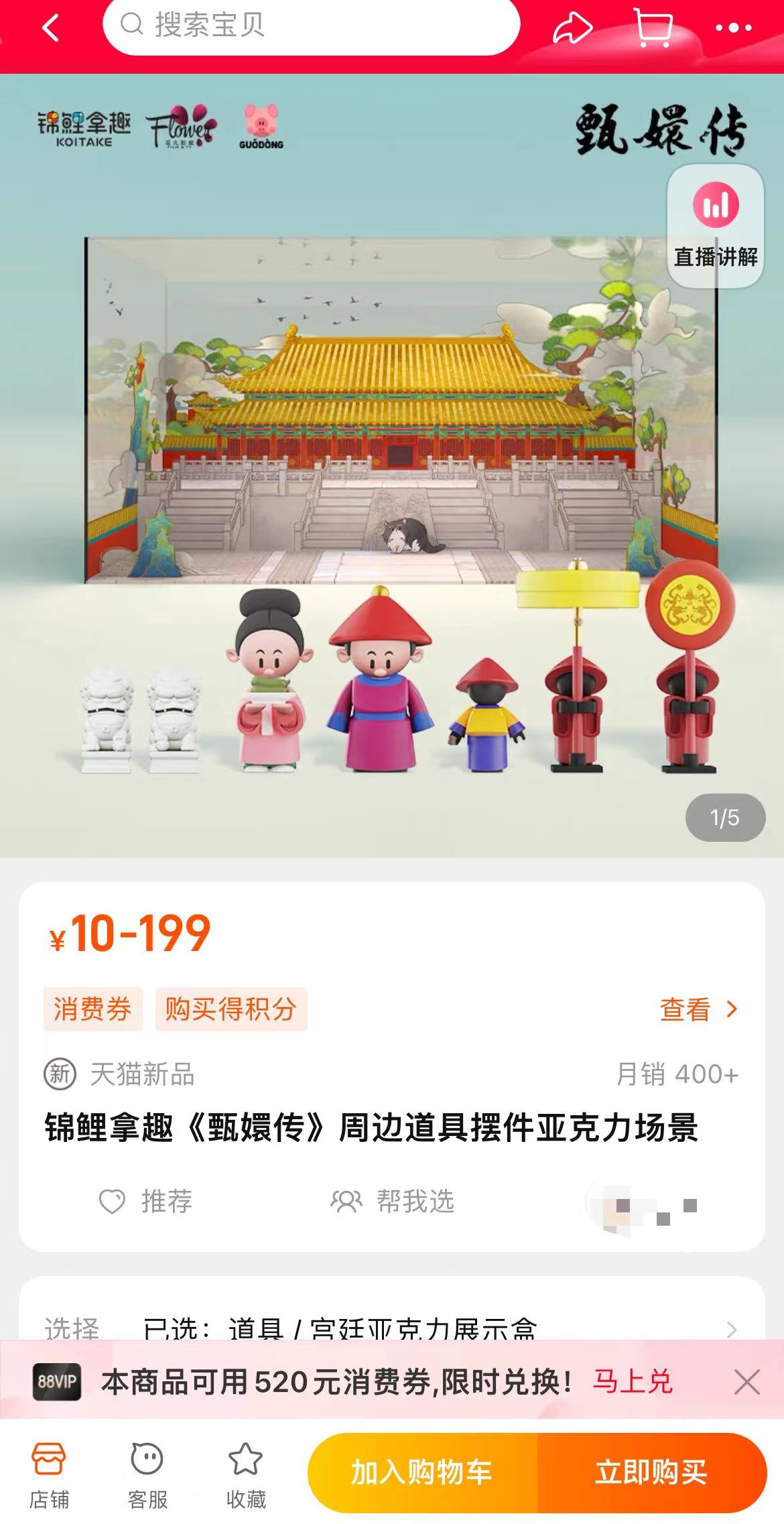Open the three-dot overflow menu

point(734,28)
